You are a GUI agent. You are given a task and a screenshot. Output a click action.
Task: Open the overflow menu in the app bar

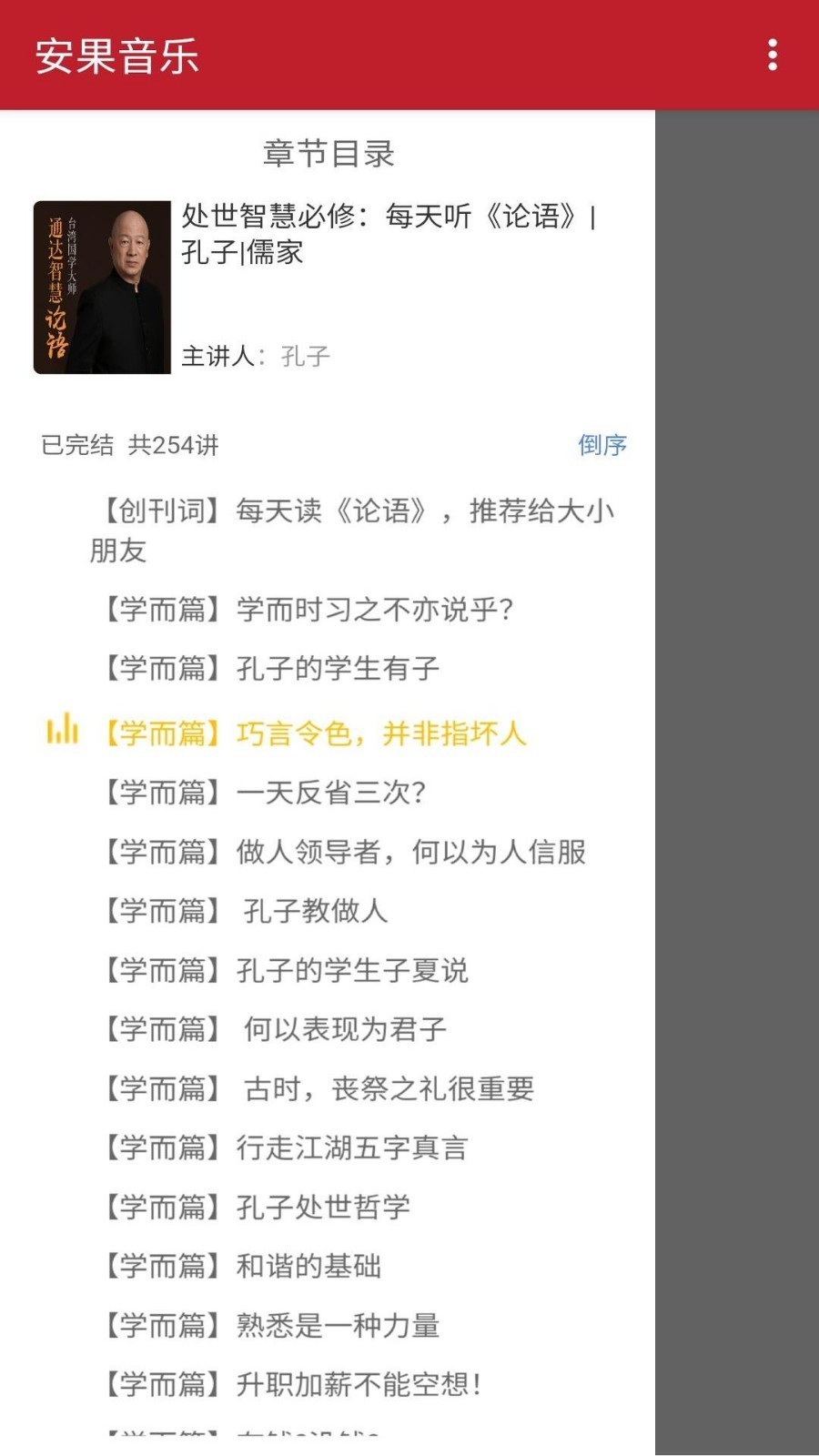point(773,55)
